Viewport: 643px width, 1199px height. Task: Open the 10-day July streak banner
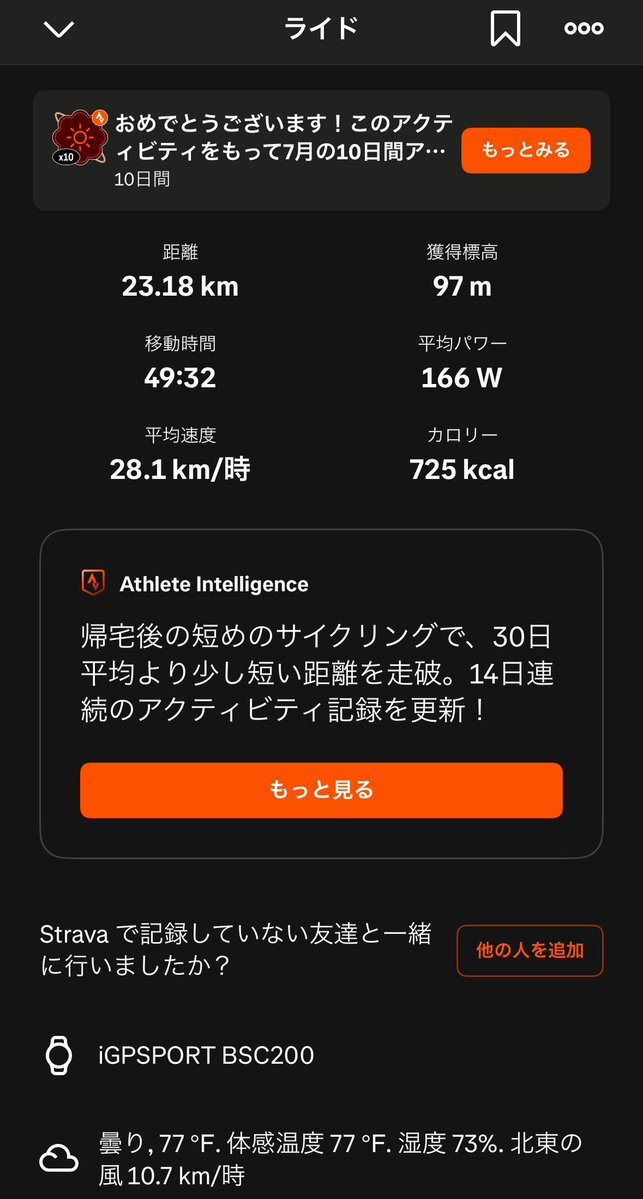click(x=321, y=150)
